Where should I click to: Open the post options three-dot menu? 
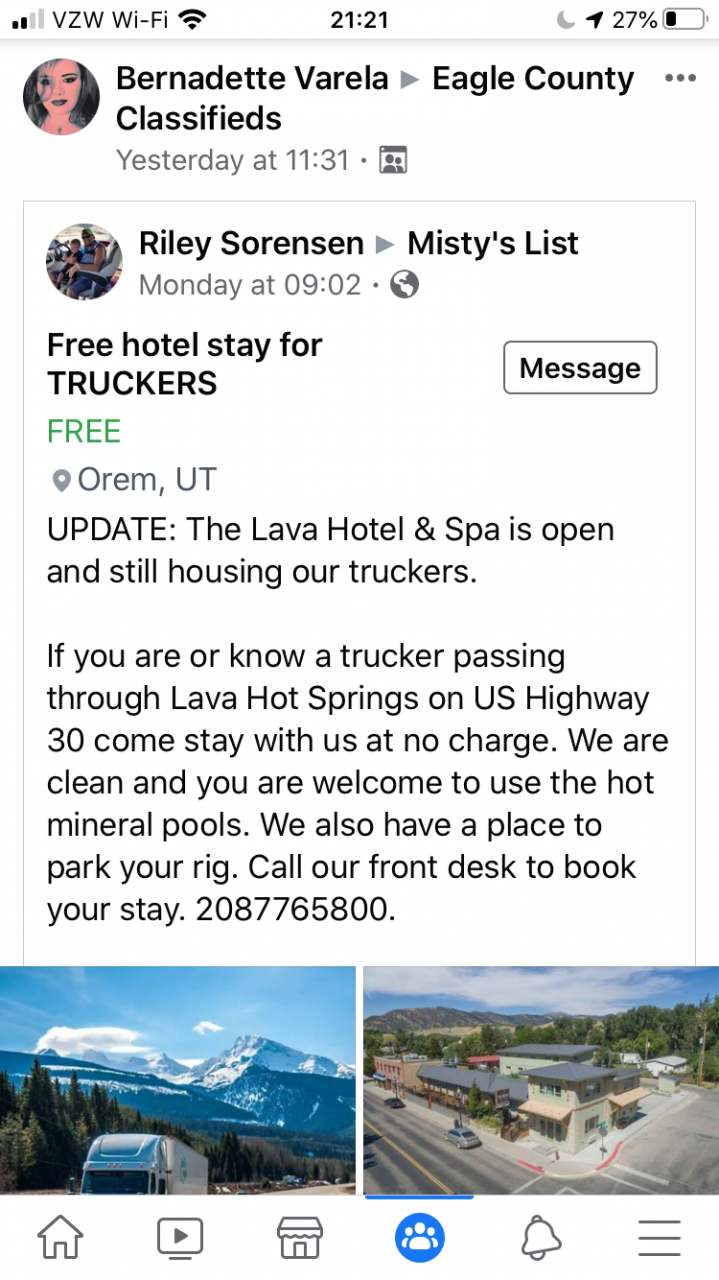679,79
